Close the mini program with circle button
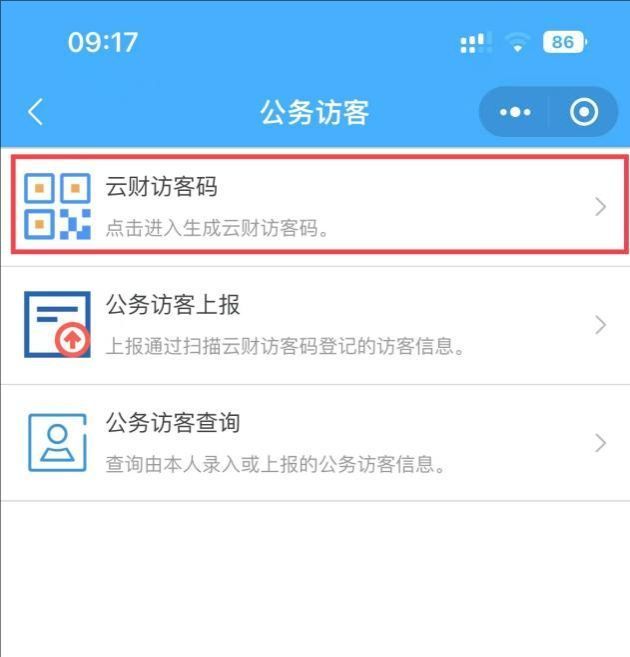630x657 pixels. pos(584,112)
